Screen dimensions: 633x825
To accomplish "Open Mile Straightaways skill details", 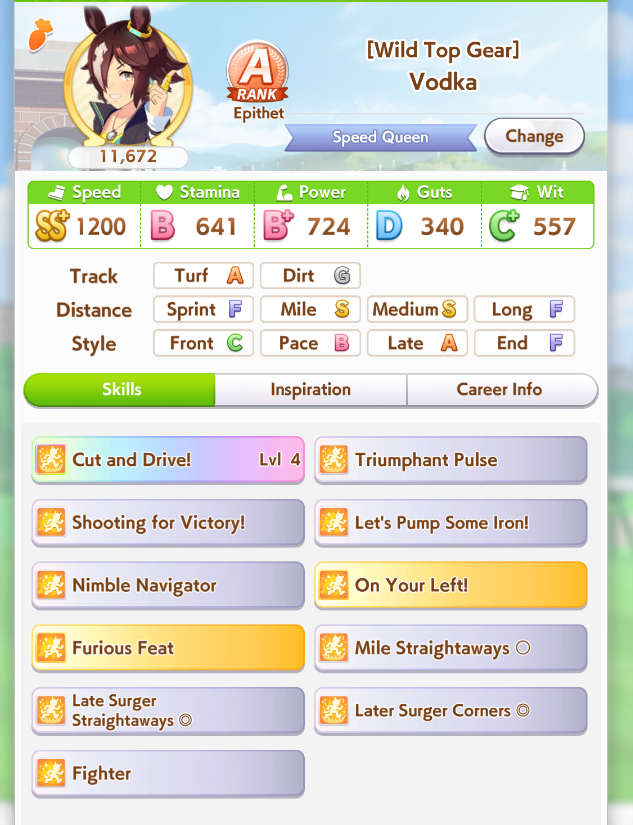I will (x=450, y=648).
